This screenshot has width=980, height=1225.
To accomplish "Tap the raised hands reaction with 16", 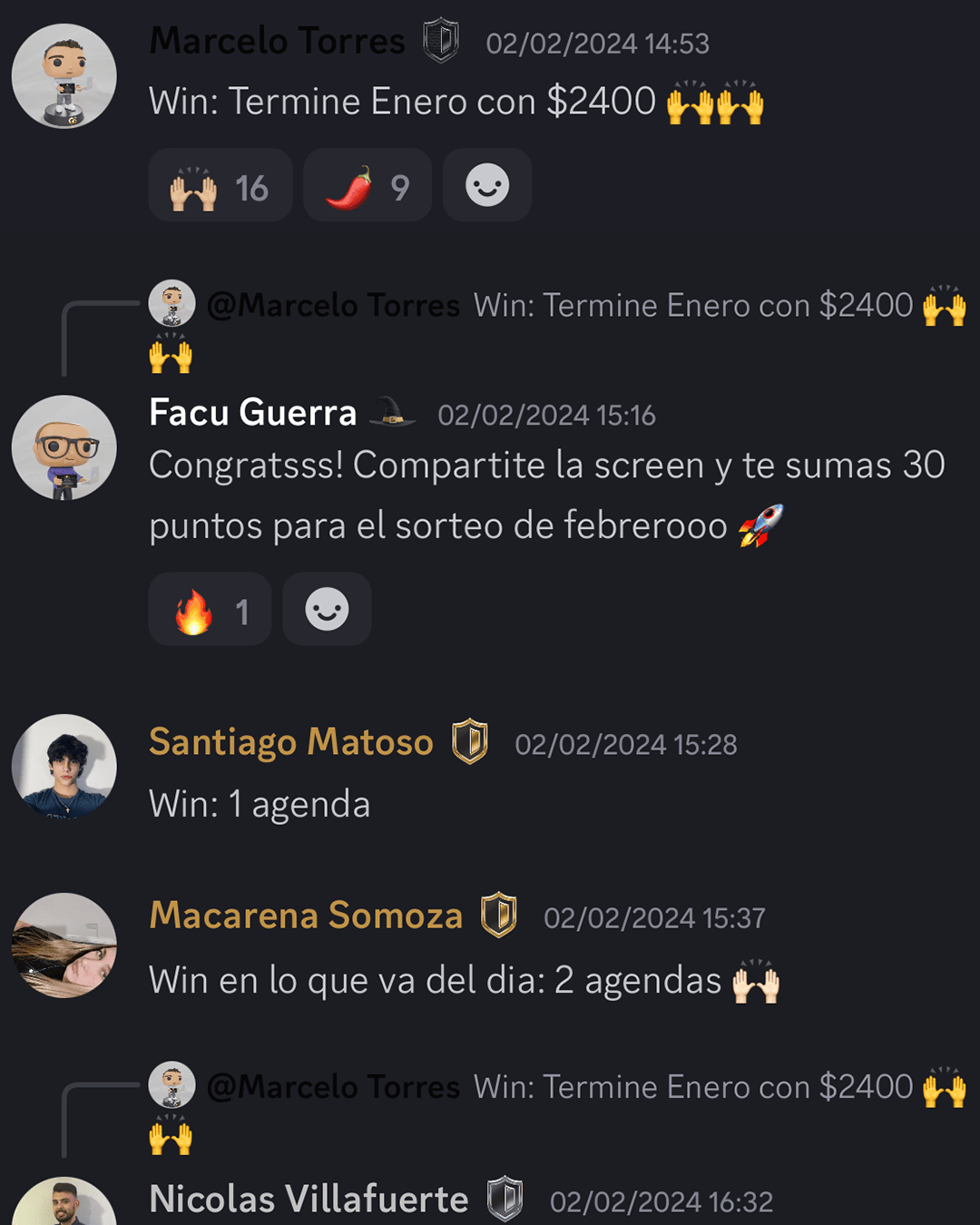I will [220, 187].
